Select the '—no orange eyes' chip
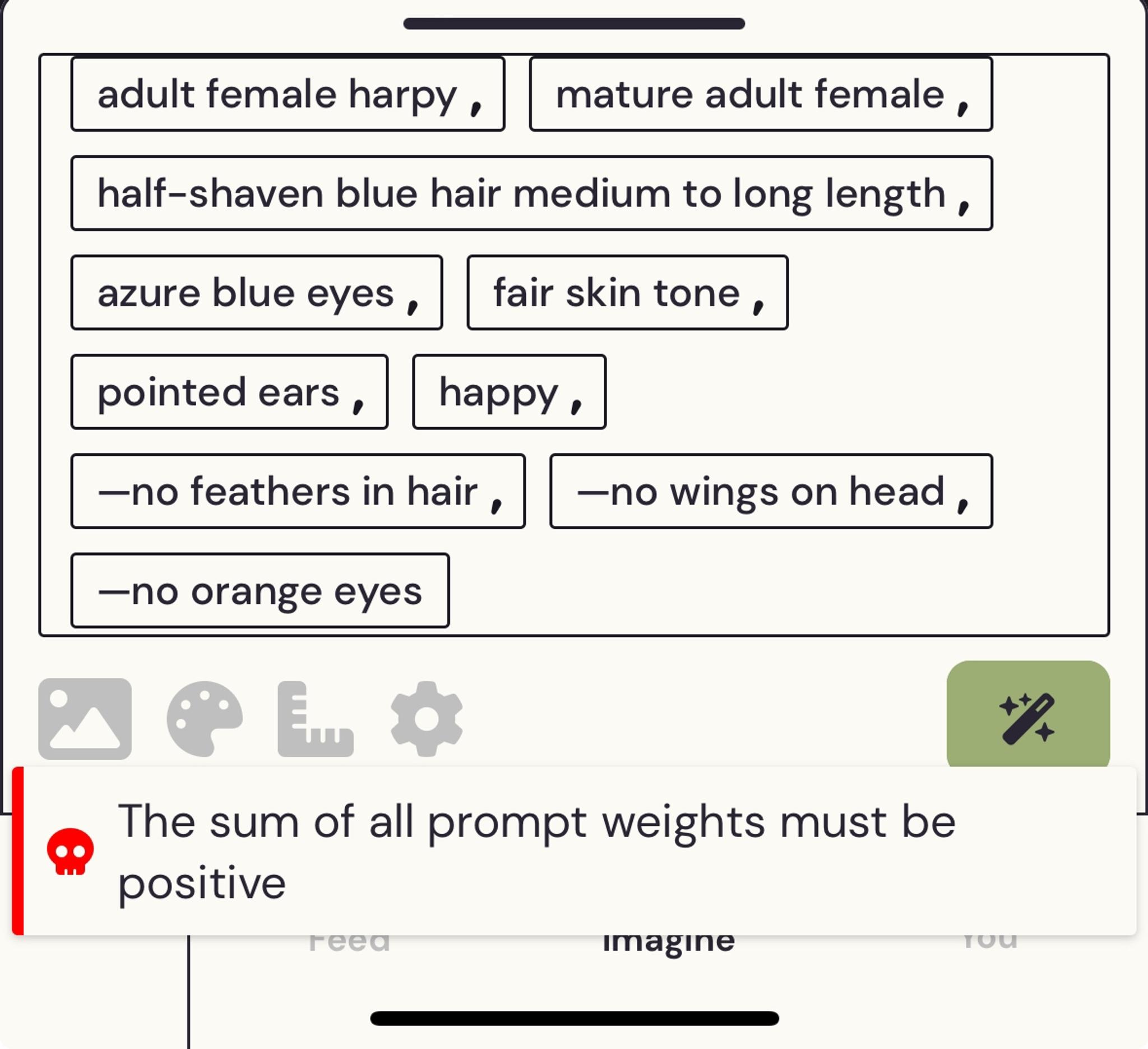Screen dimensions: 1148x1049 [x=260, y=591]
